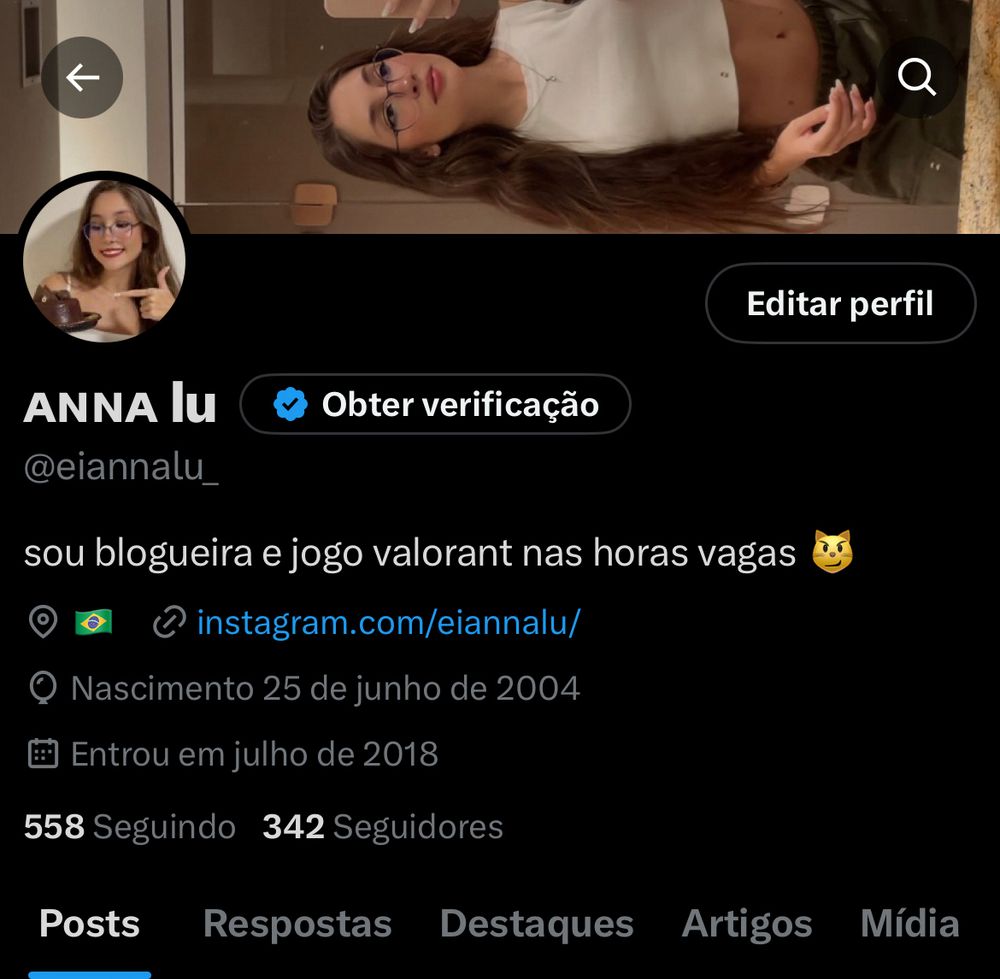This screenshot has height=979, width=1000.
Task: Go back using the arrow icon
Action: (x=82, y=78)
